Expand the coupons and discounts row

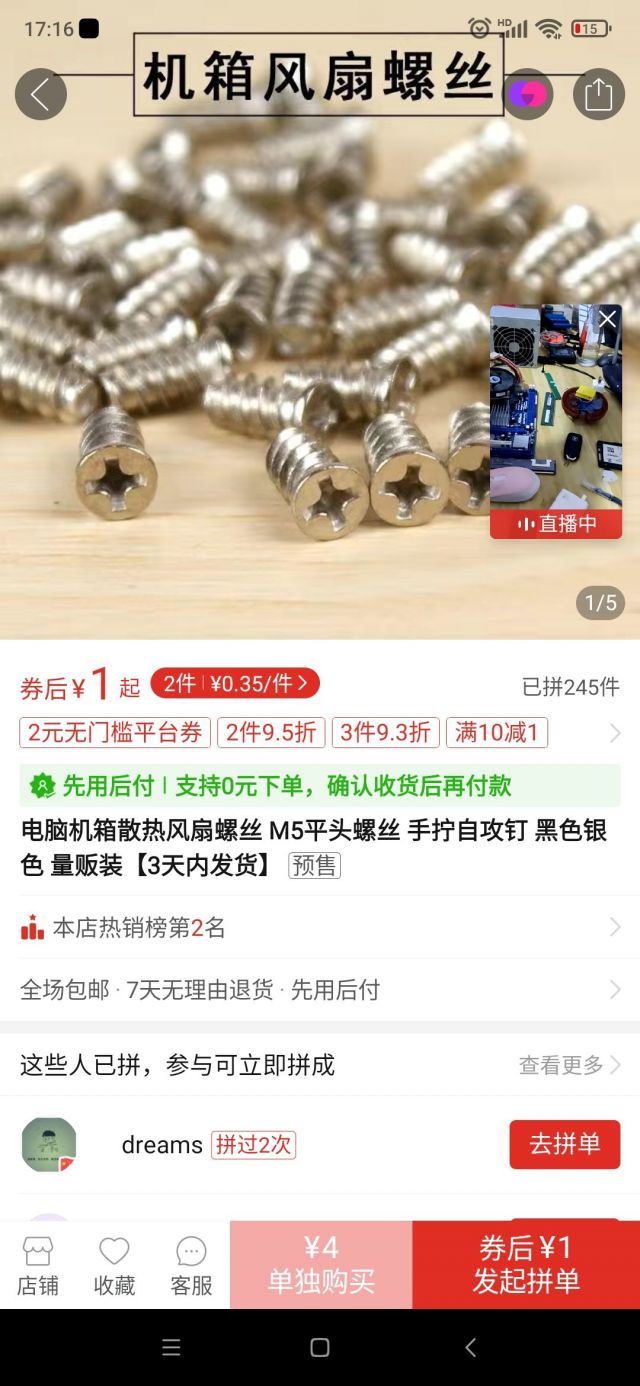(615, 733)
